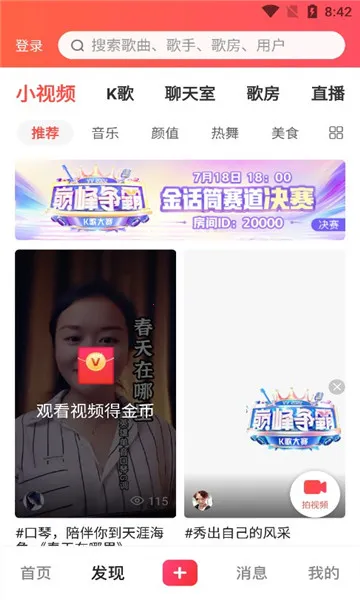360x600 pixels.
Task: Tap the red plus create button
Action: (x=180, y=573)
